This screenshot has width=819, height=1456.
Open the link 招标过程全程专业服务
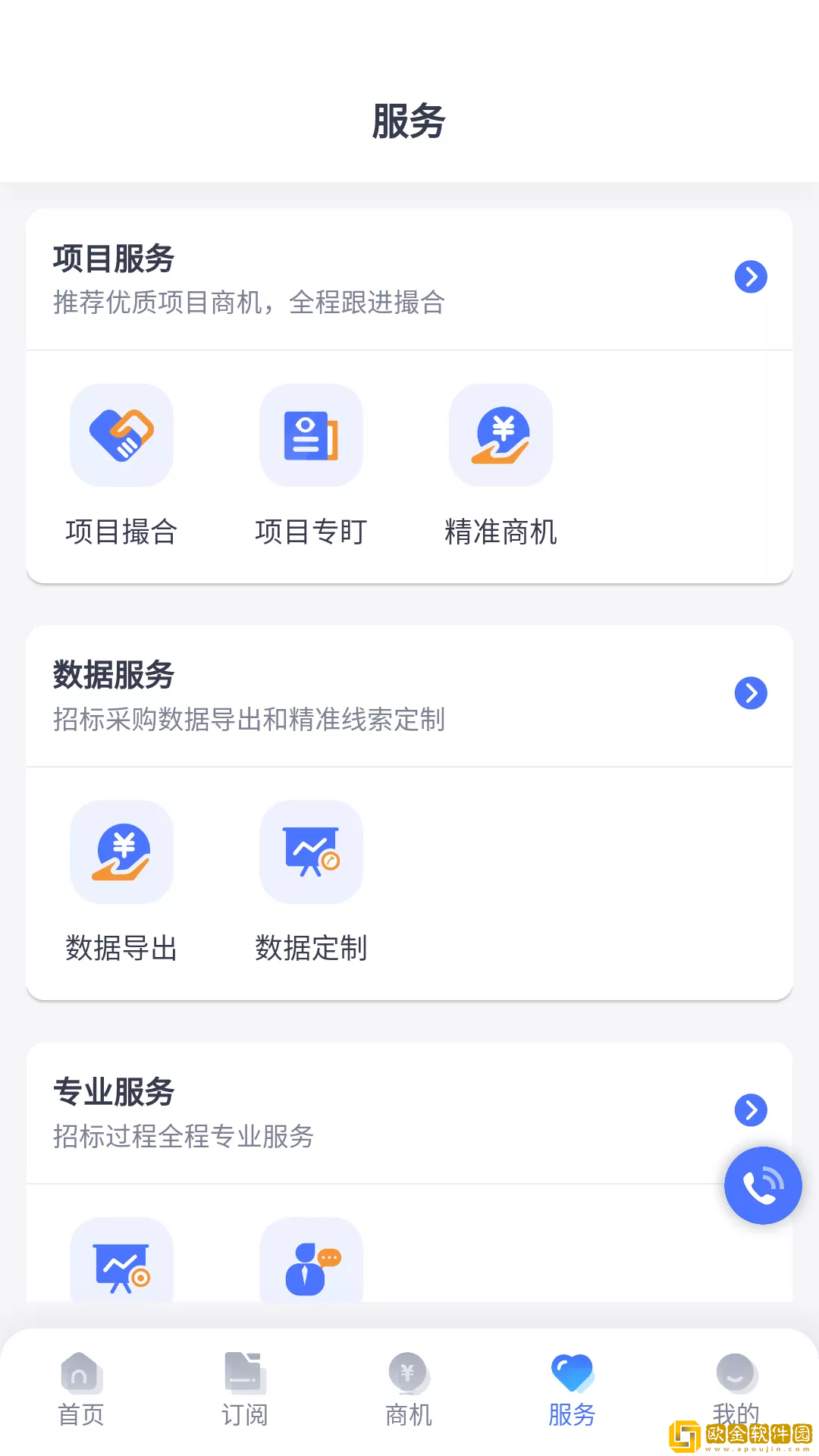[184, 1137]
